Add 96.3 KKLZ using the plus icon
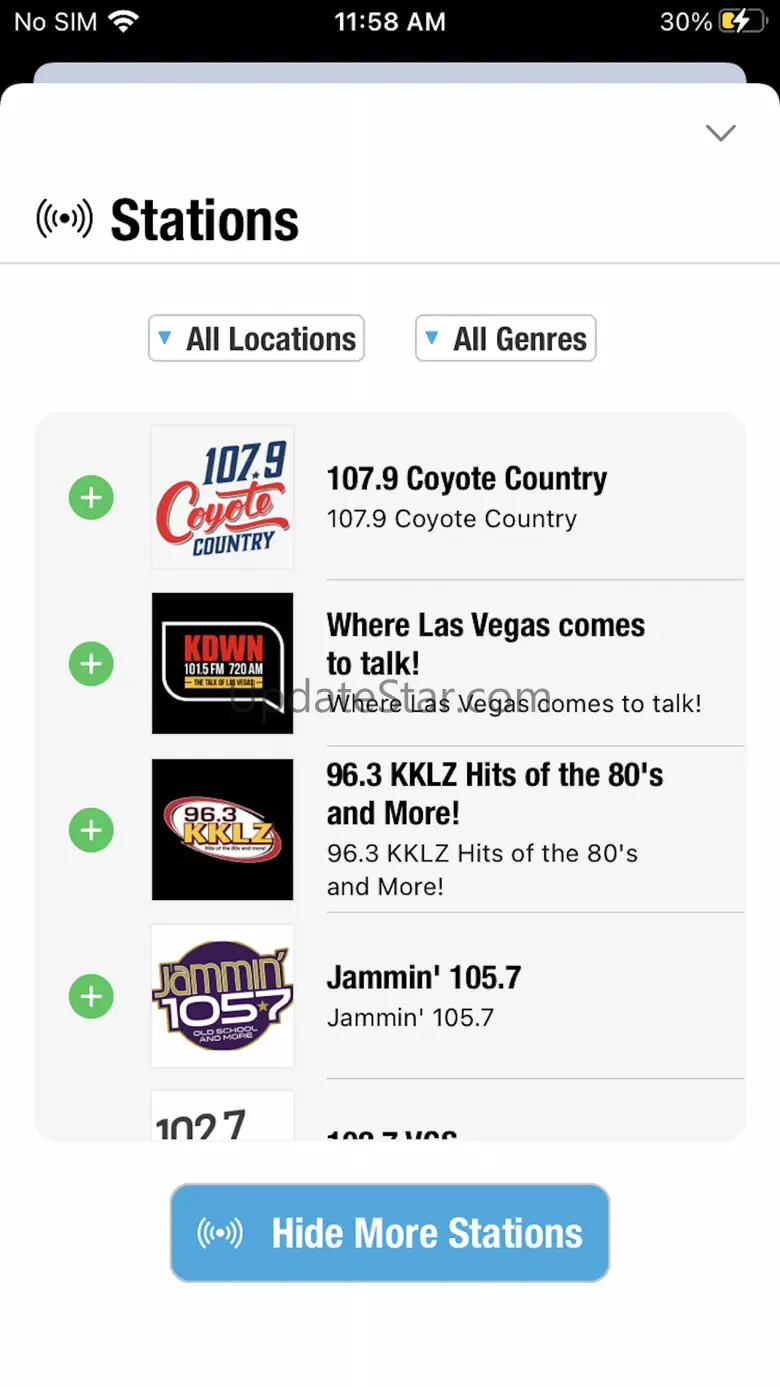 coord(91,830)
